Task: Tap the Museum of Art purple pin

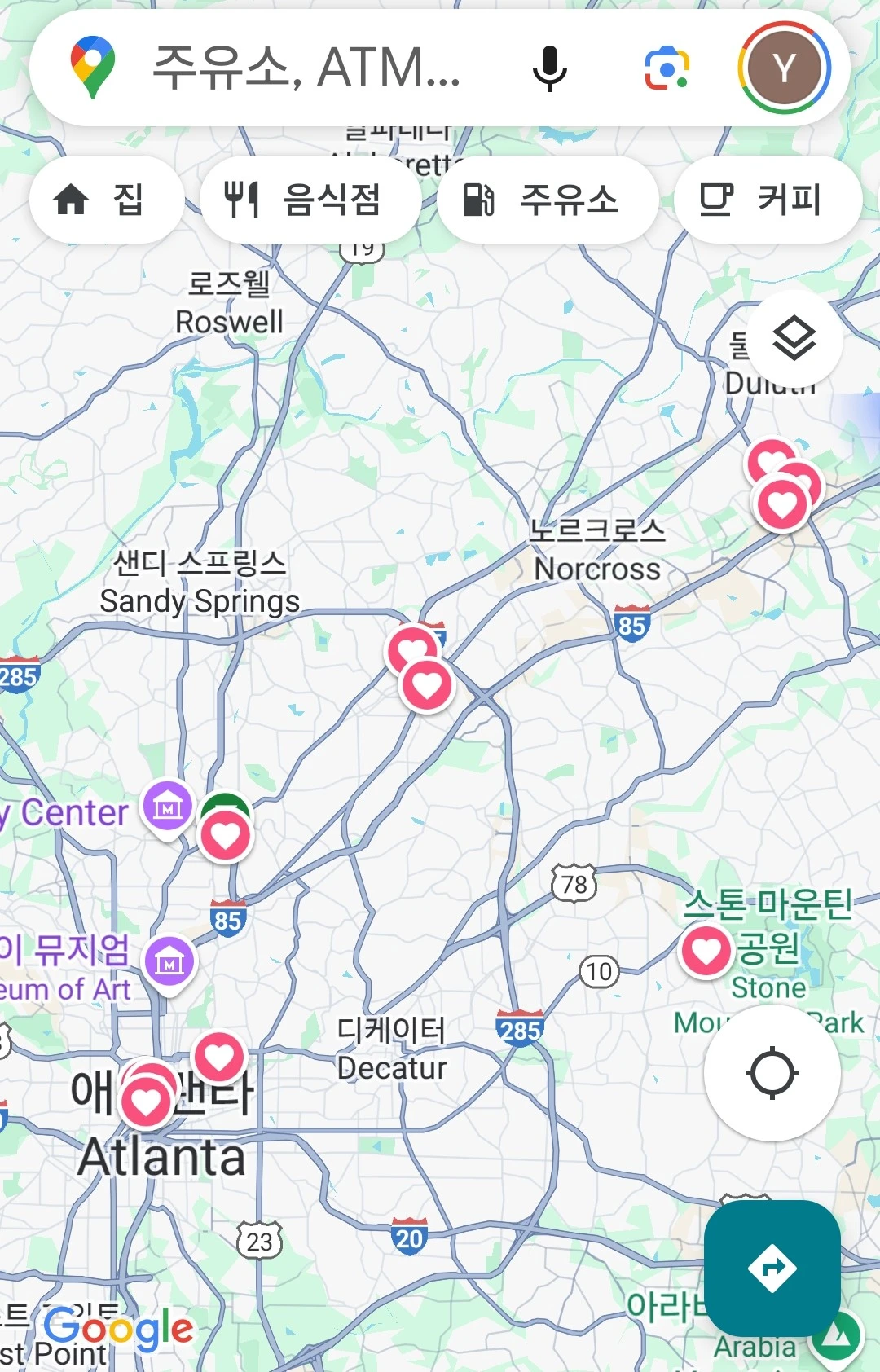Action: (x=169, y=964)
